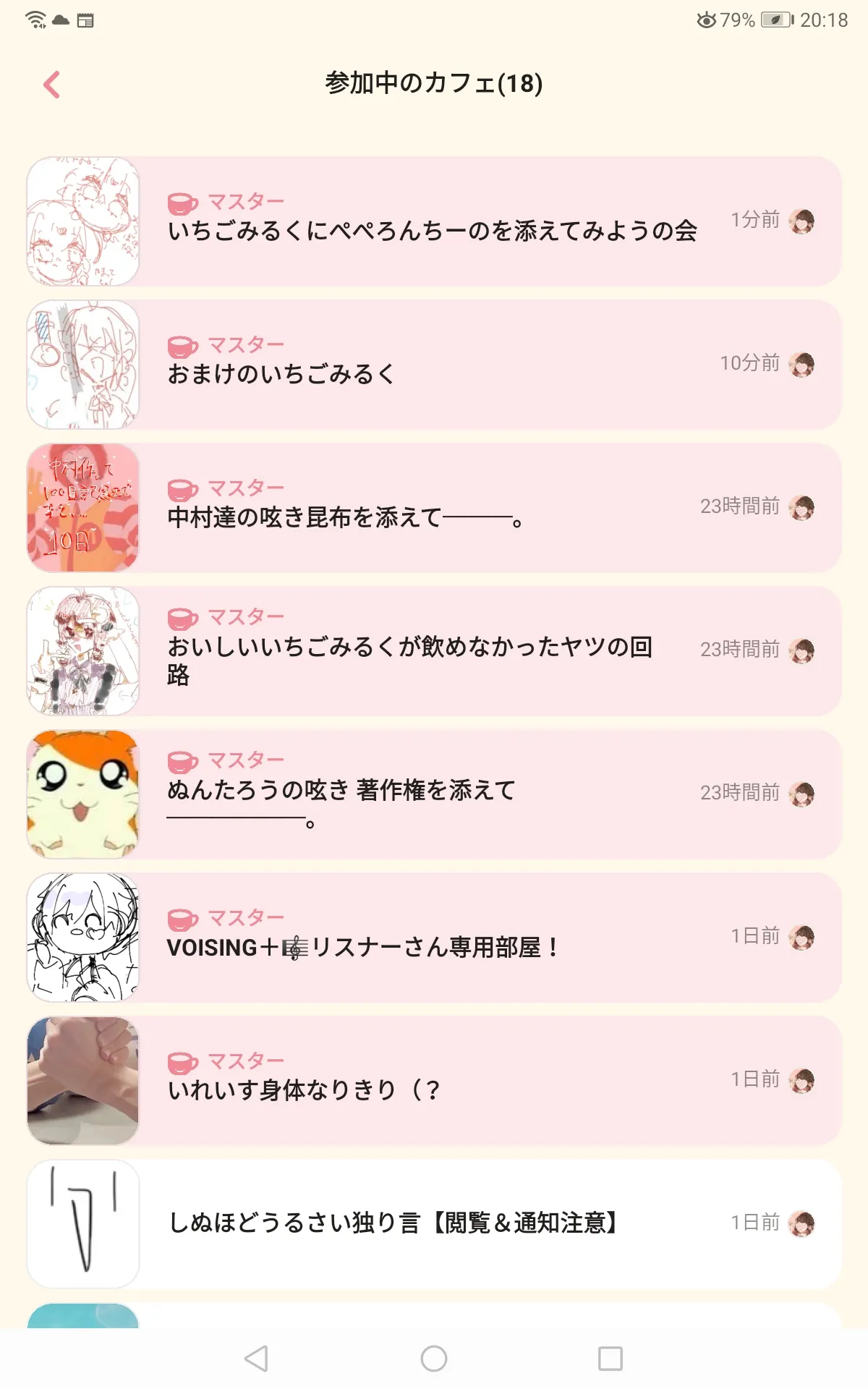Image resolution: width=868 pixels, height=1389 pixels.
Task: Open the しぬほどうるさい独り言 cafe
Action: point(434,1224)
